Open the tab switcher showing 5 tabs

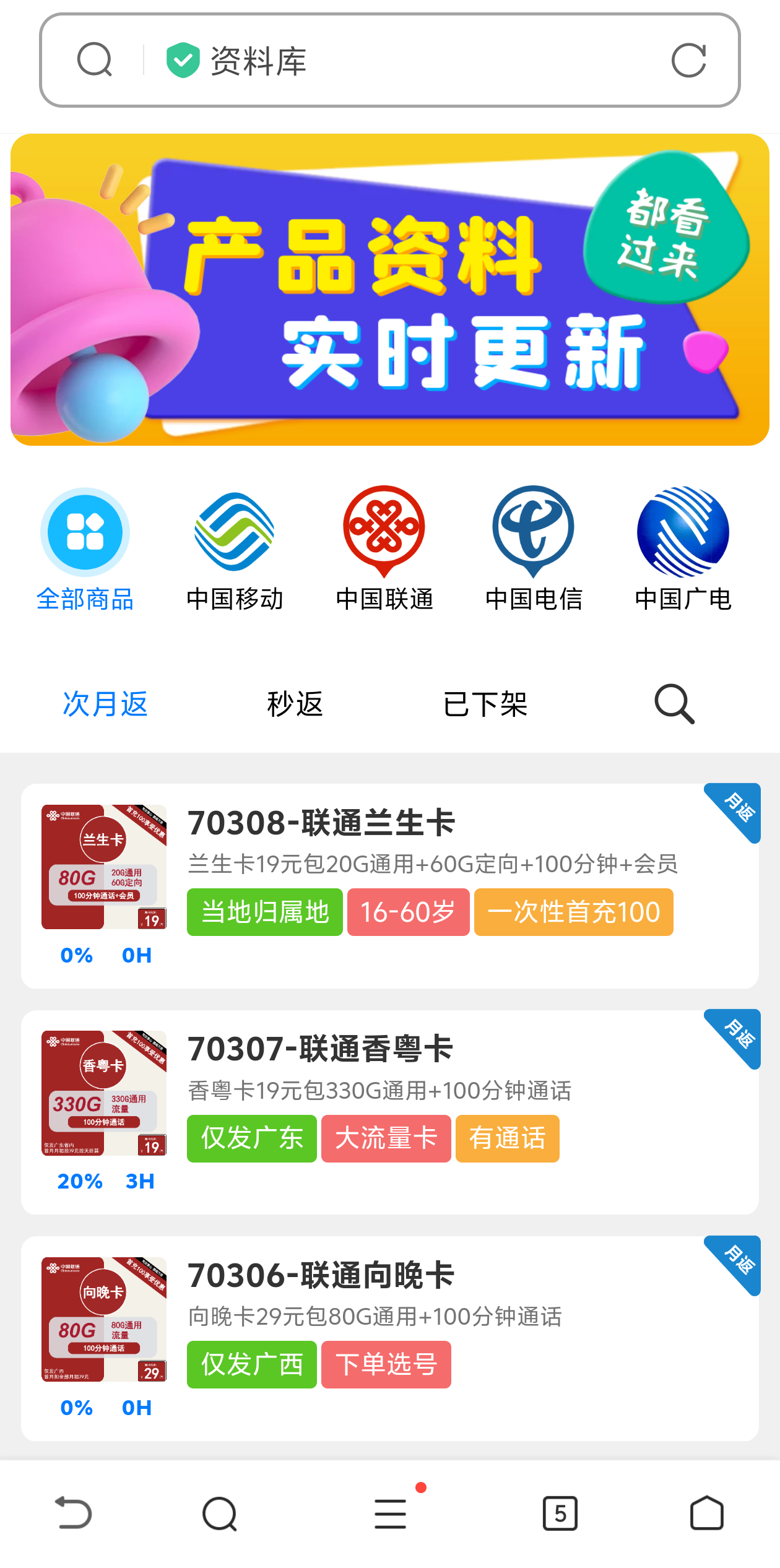560,1514
